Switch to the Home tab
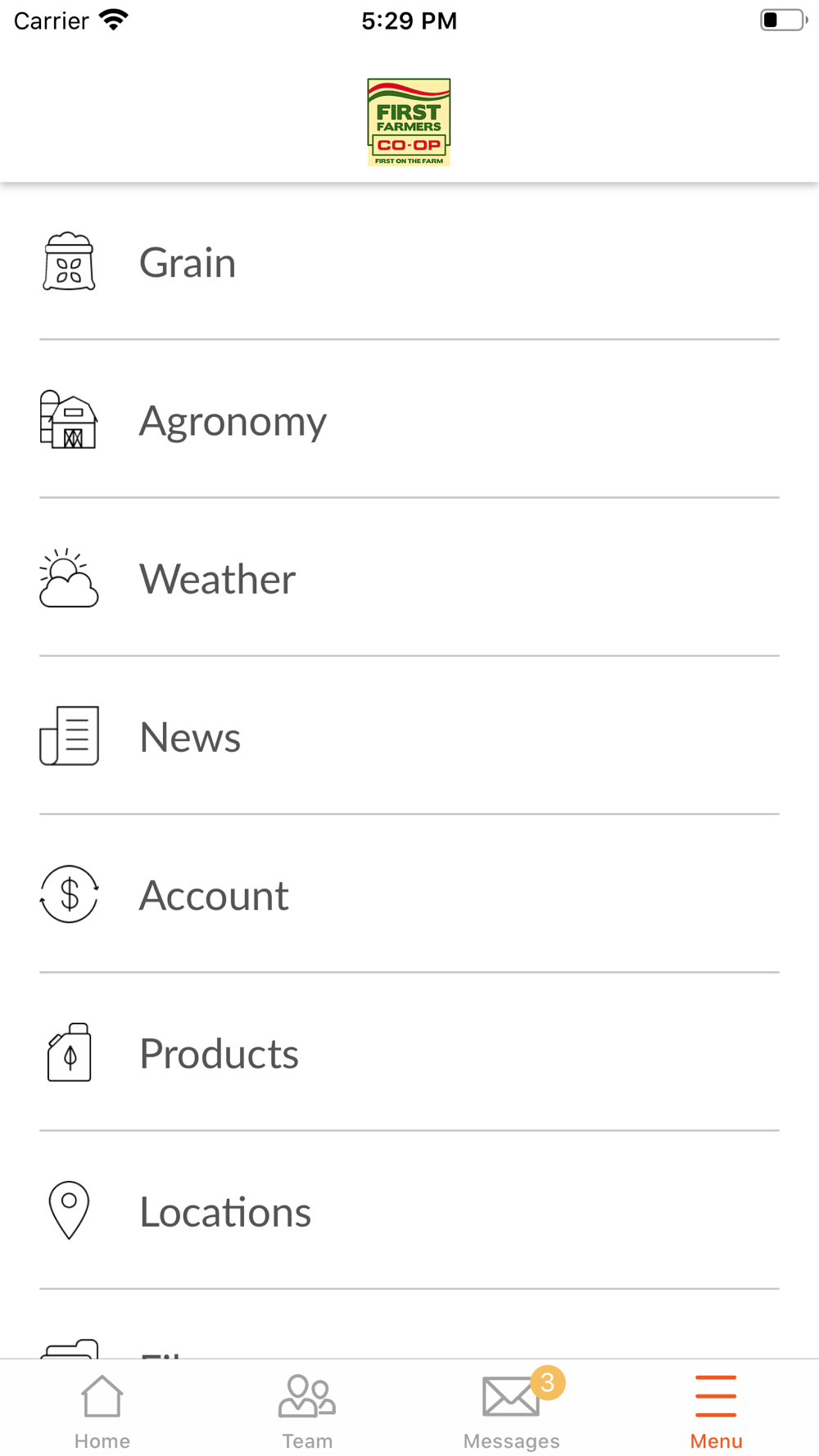The image size is (819, 1456). tap(102, 1410)
